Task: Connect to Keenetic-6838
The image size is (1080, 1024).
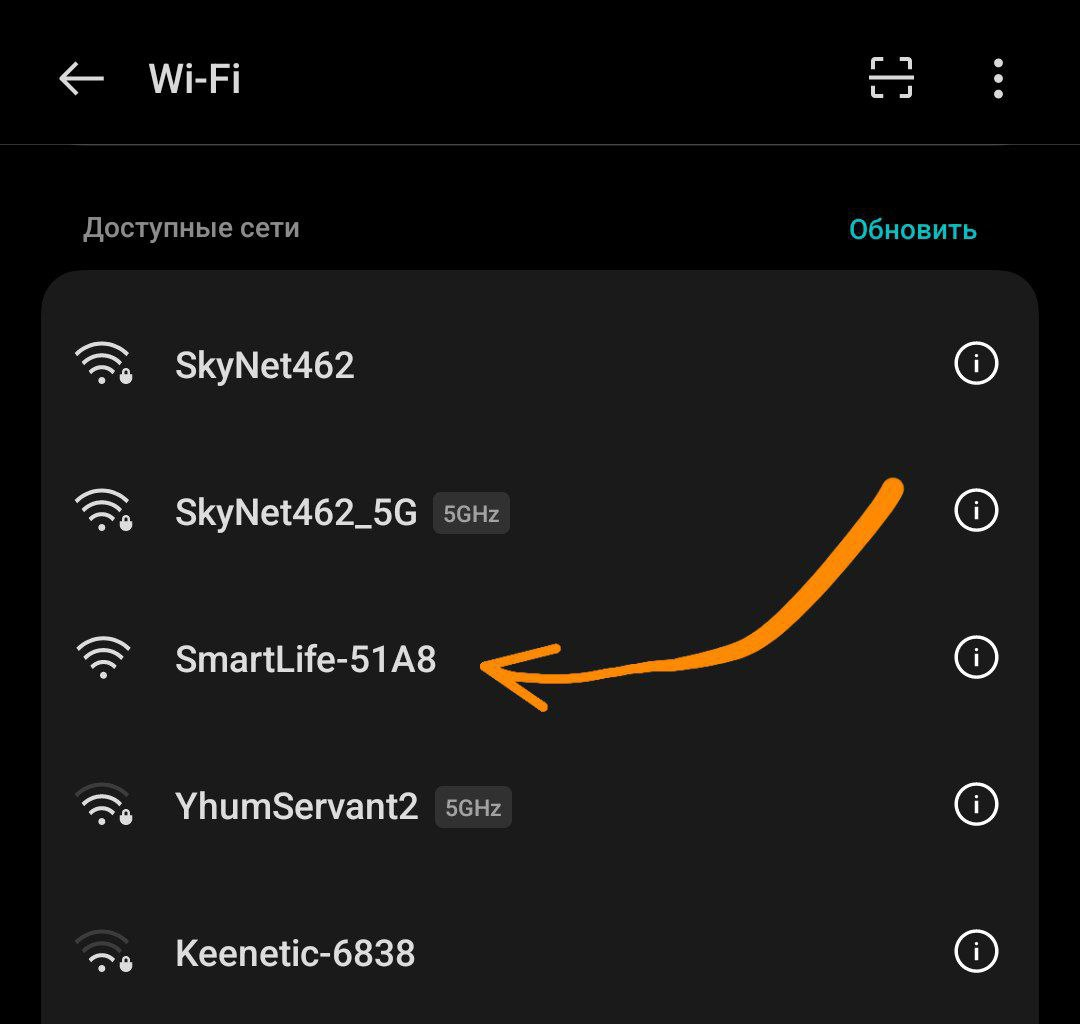Action: click(295, 953)
